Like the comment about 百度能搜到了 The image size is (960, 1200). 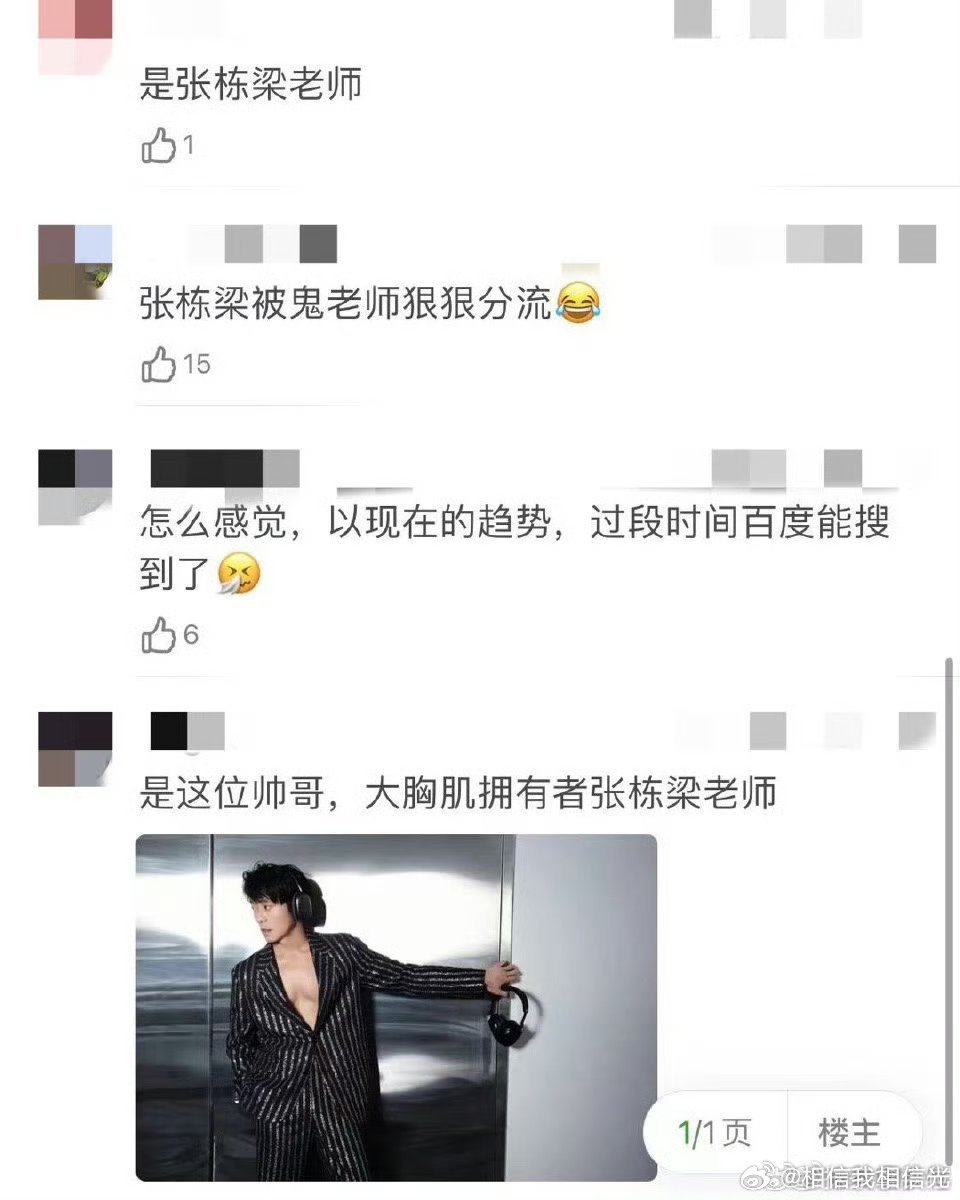158,636
